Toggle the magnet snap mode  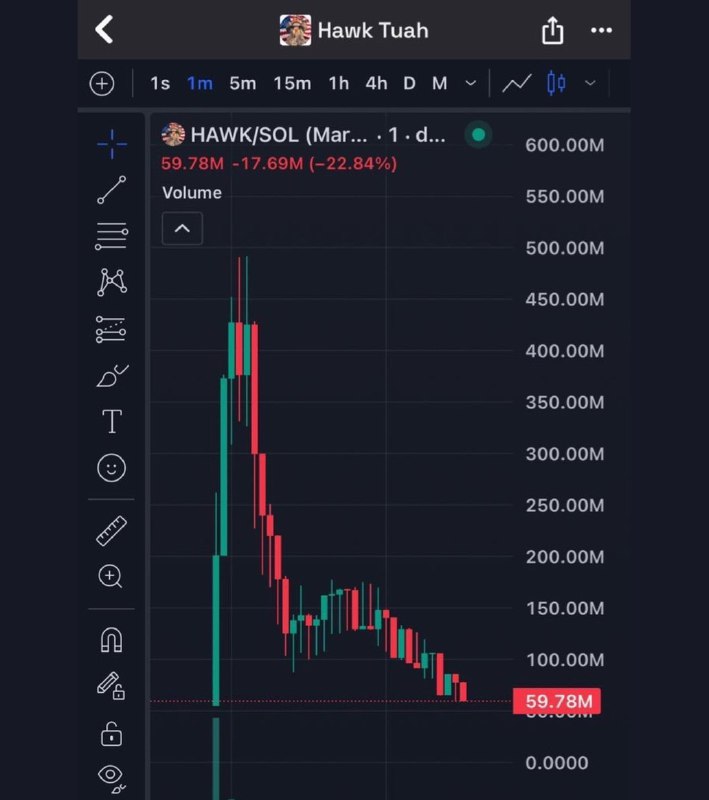[x=112, y=639]
